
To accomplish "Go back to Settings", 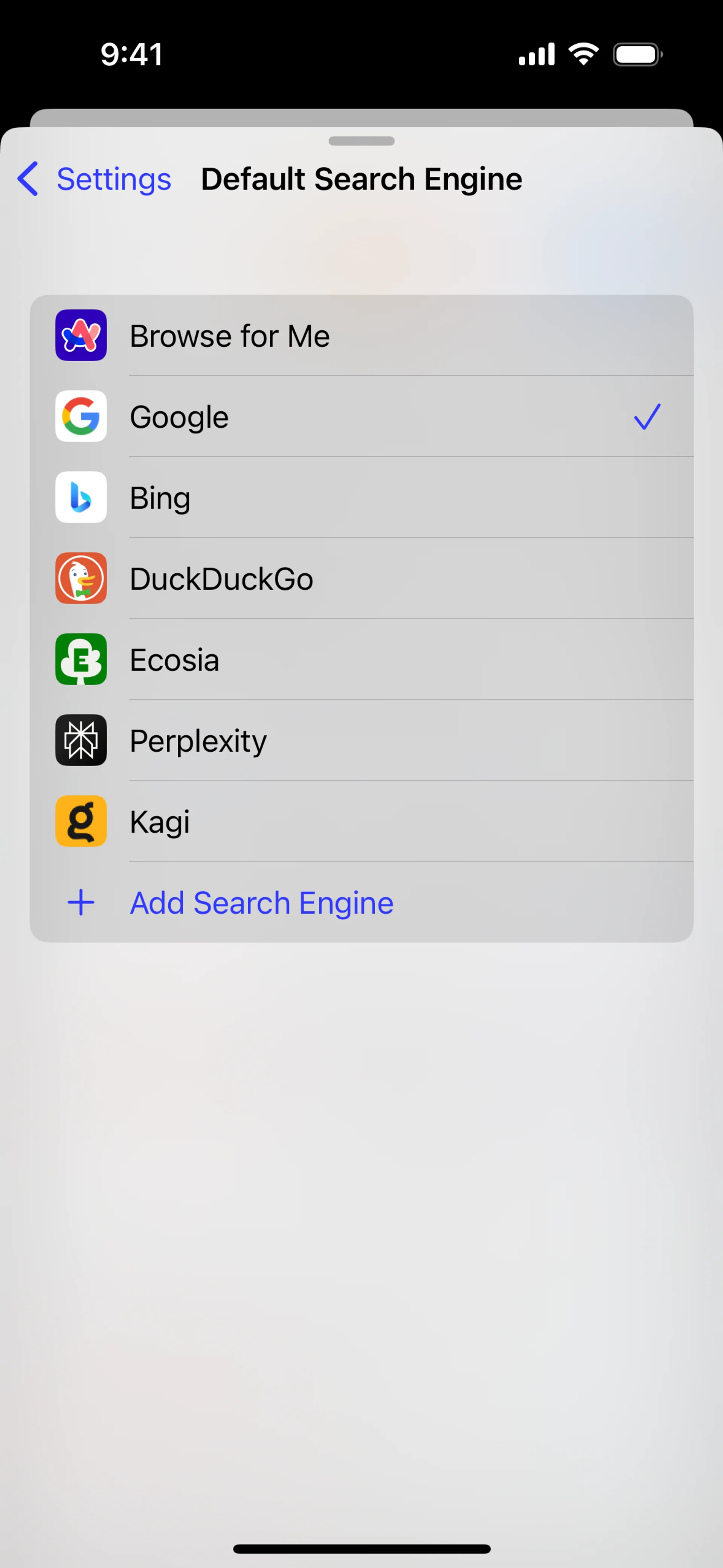I will click(x=95, y=179).
